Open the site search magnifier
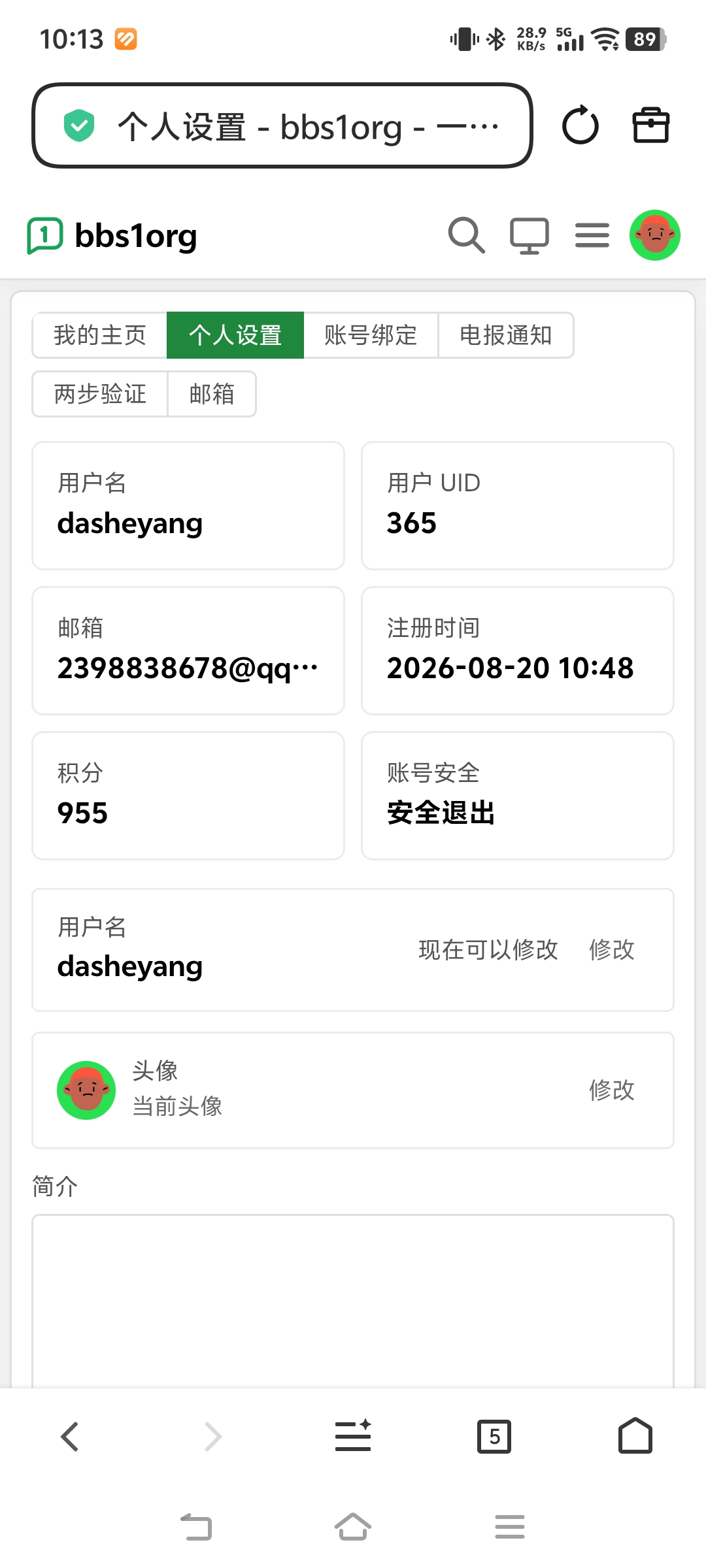 466,235
